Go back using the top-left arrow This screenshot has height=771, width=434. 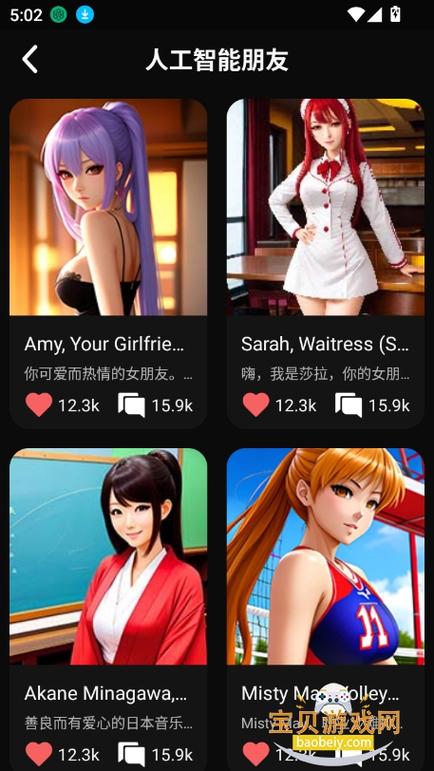[x=30, y=59]
